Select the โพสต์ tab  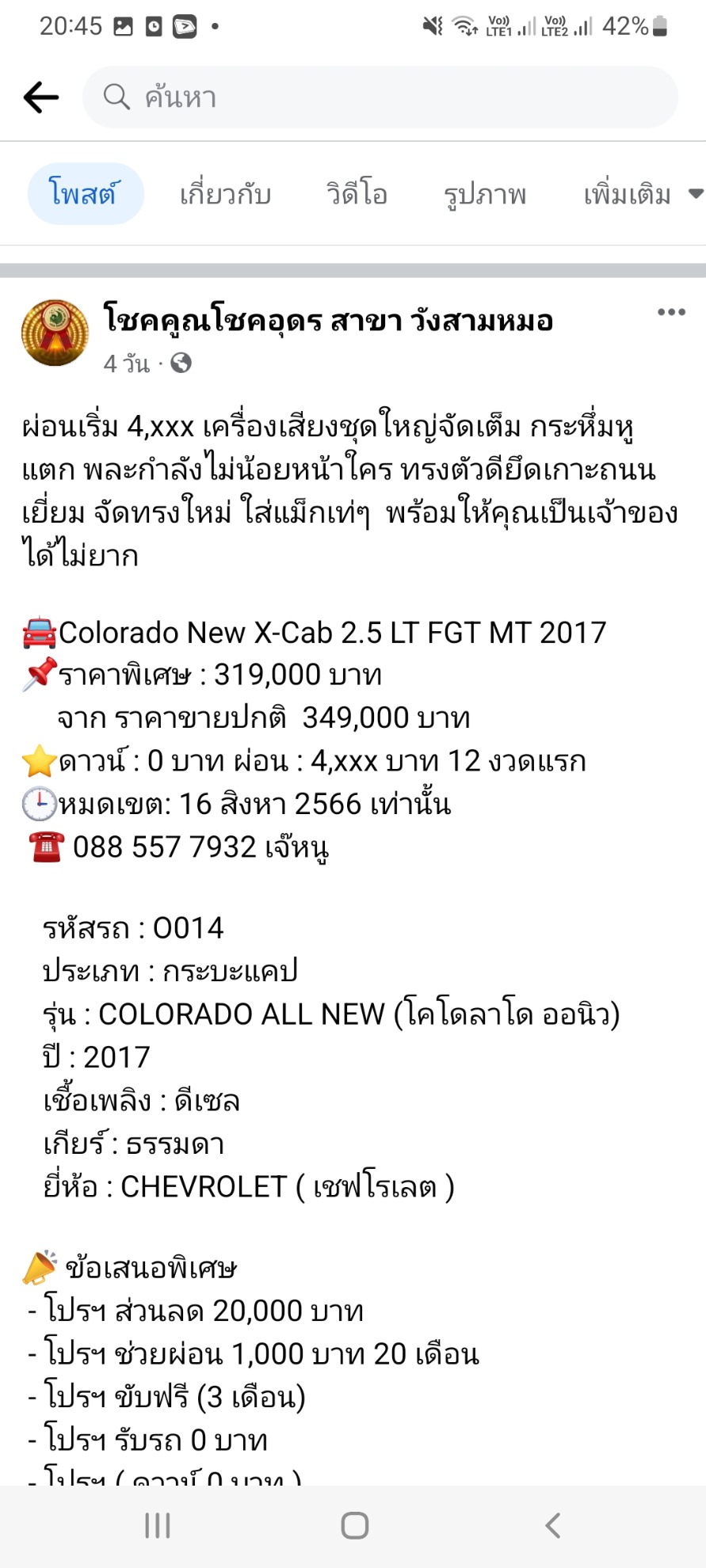point(86,194)
